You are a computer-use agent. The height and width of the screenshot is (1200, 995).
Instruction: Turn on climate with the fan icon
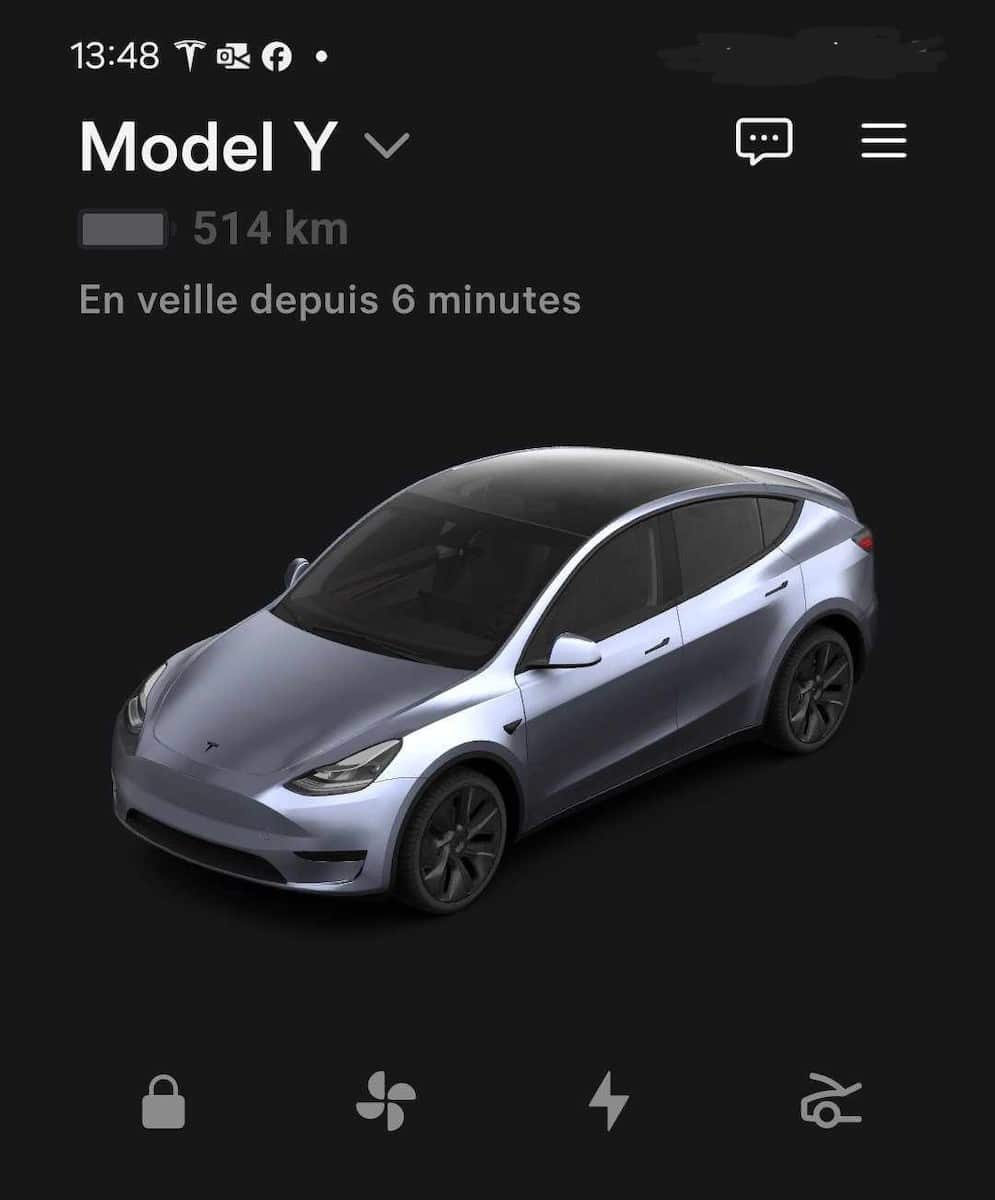pos(386,1101)
